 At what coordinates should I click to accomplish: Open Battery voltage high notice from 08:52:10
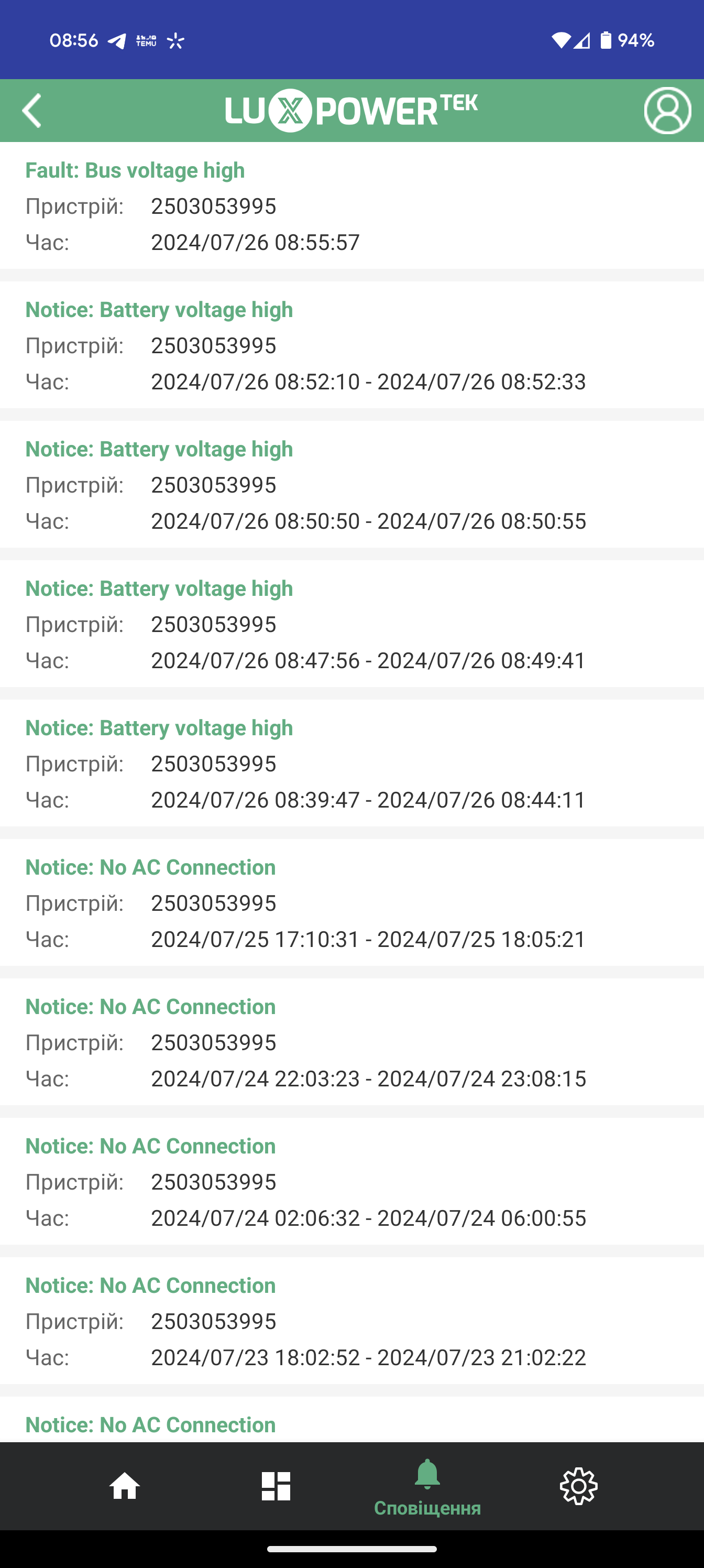click(x=351, y=345)
